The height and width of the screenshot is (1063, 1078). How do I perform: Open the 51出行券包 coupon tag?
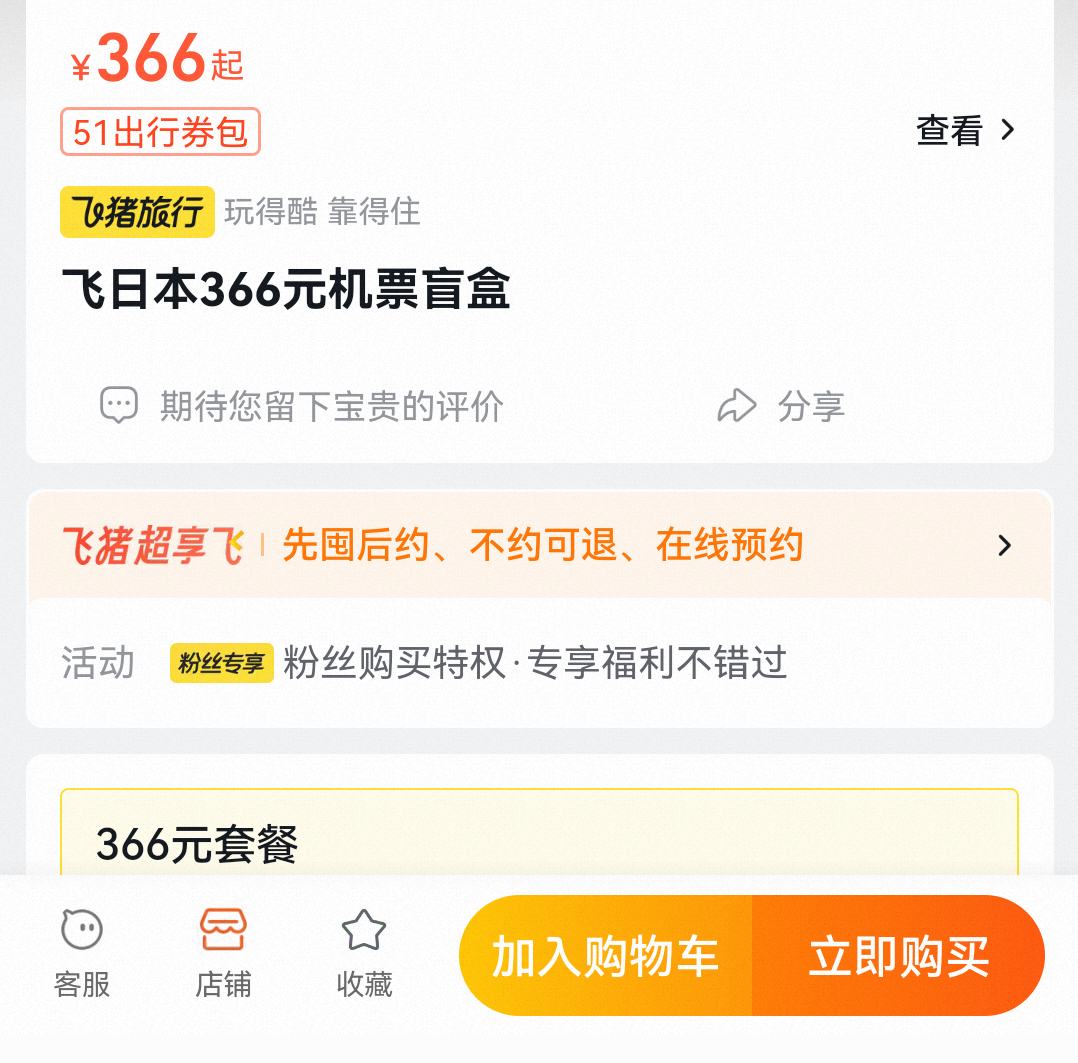click(160, 132)
